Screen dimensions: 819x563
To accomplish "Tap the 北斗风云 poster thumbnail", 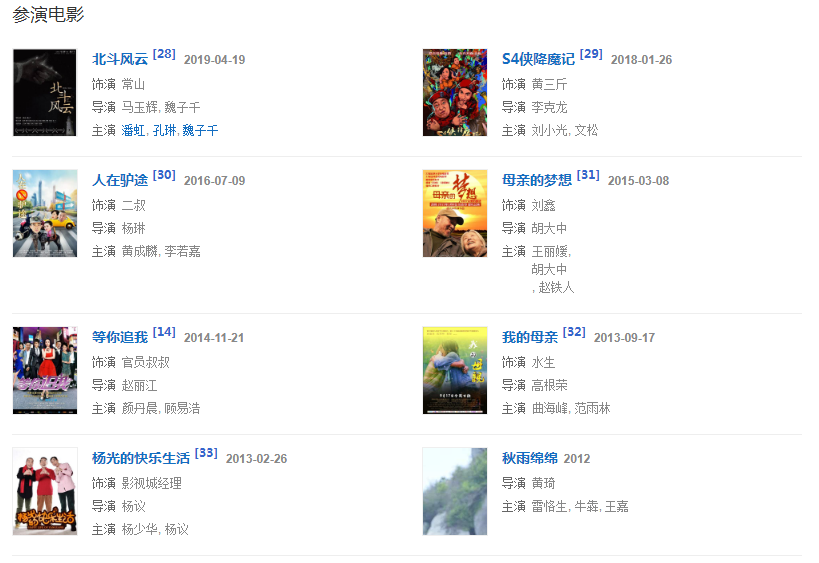I will point(45,91).
